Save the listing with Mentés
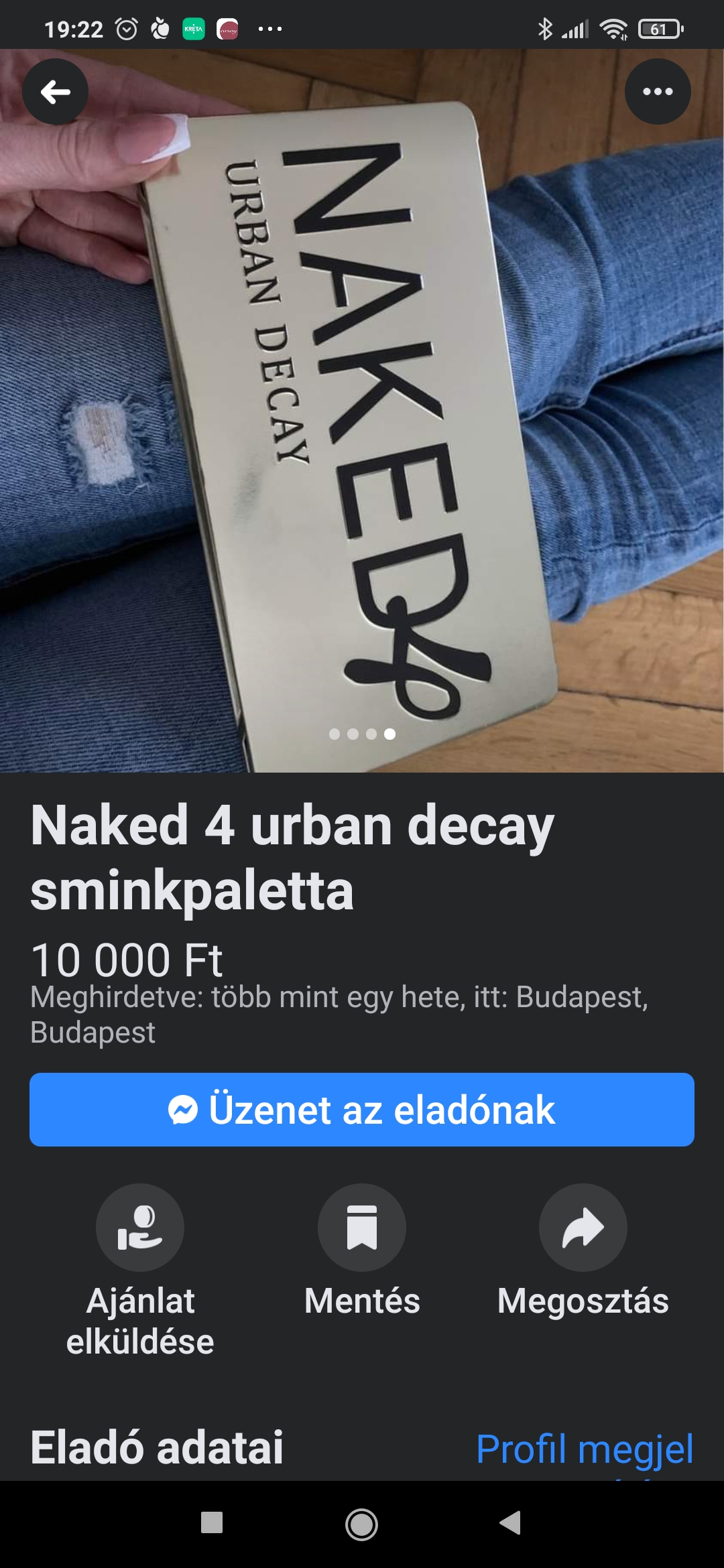This screenshot has height=1568, width=724. pyautogui.click(x=362, y=1228)
